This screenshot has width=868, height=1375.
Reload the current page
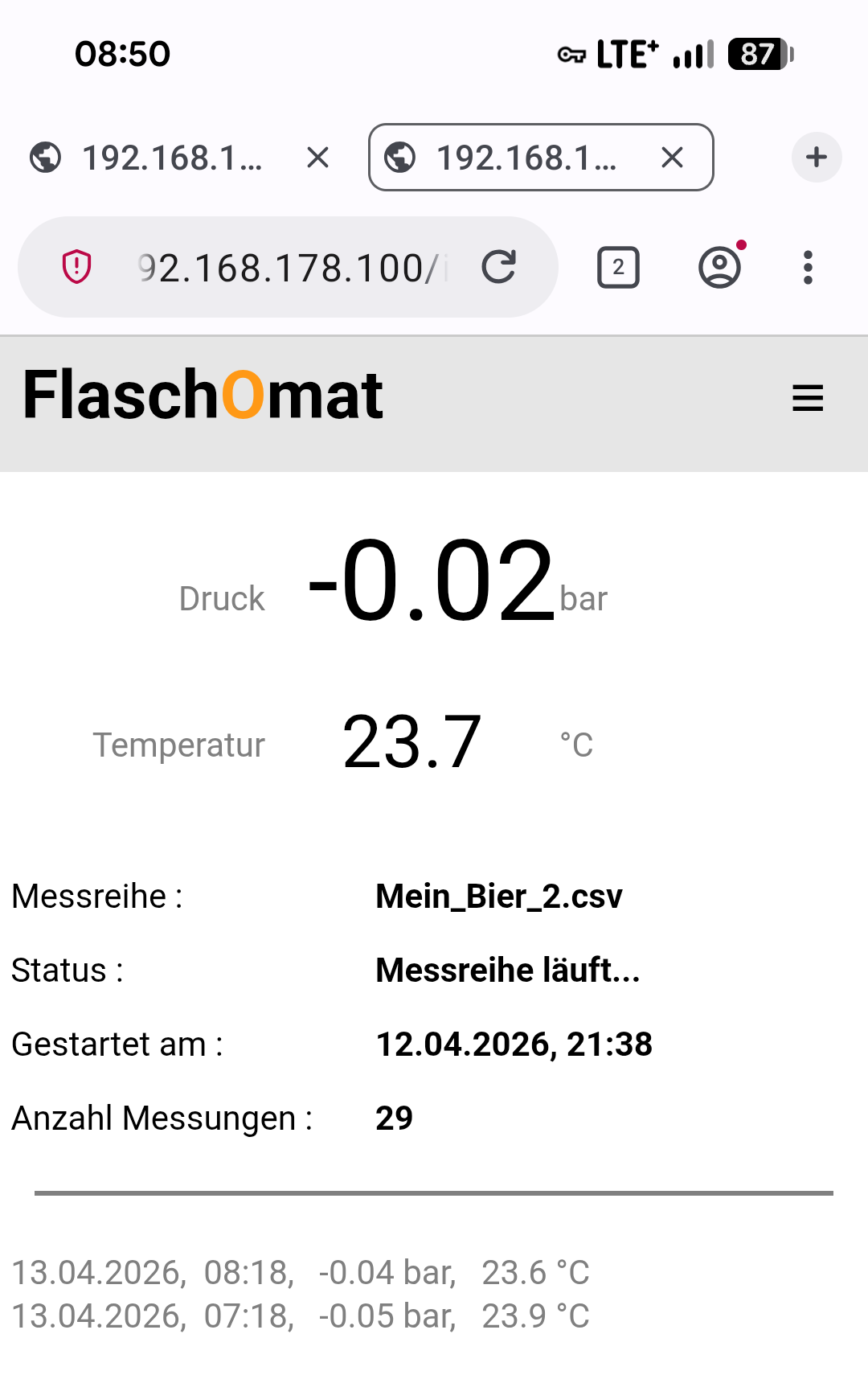point(498,267)
